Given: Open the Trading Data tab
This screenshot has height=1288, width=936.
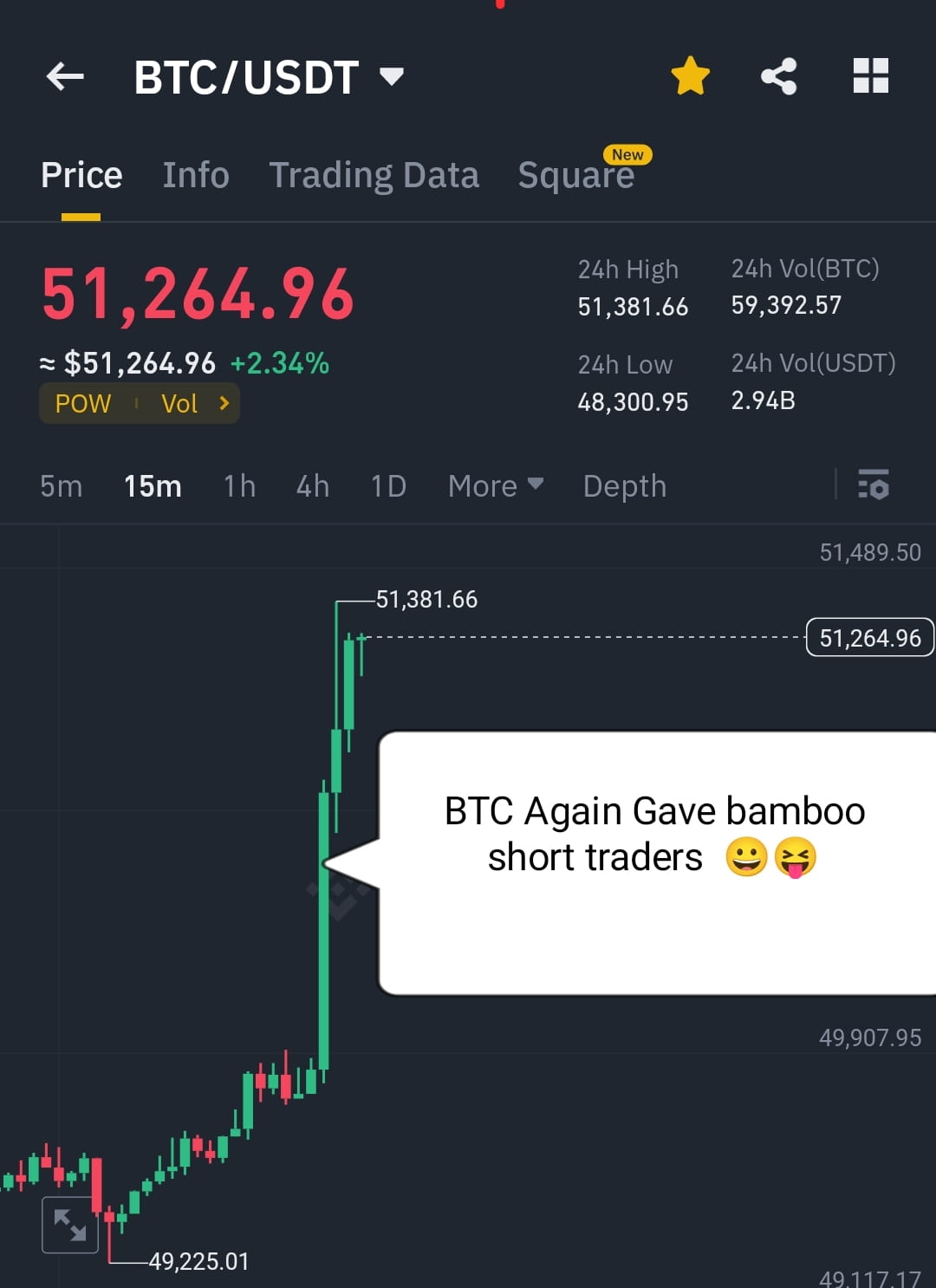Looking at the screenshot, I should click(x=374, y=174).
